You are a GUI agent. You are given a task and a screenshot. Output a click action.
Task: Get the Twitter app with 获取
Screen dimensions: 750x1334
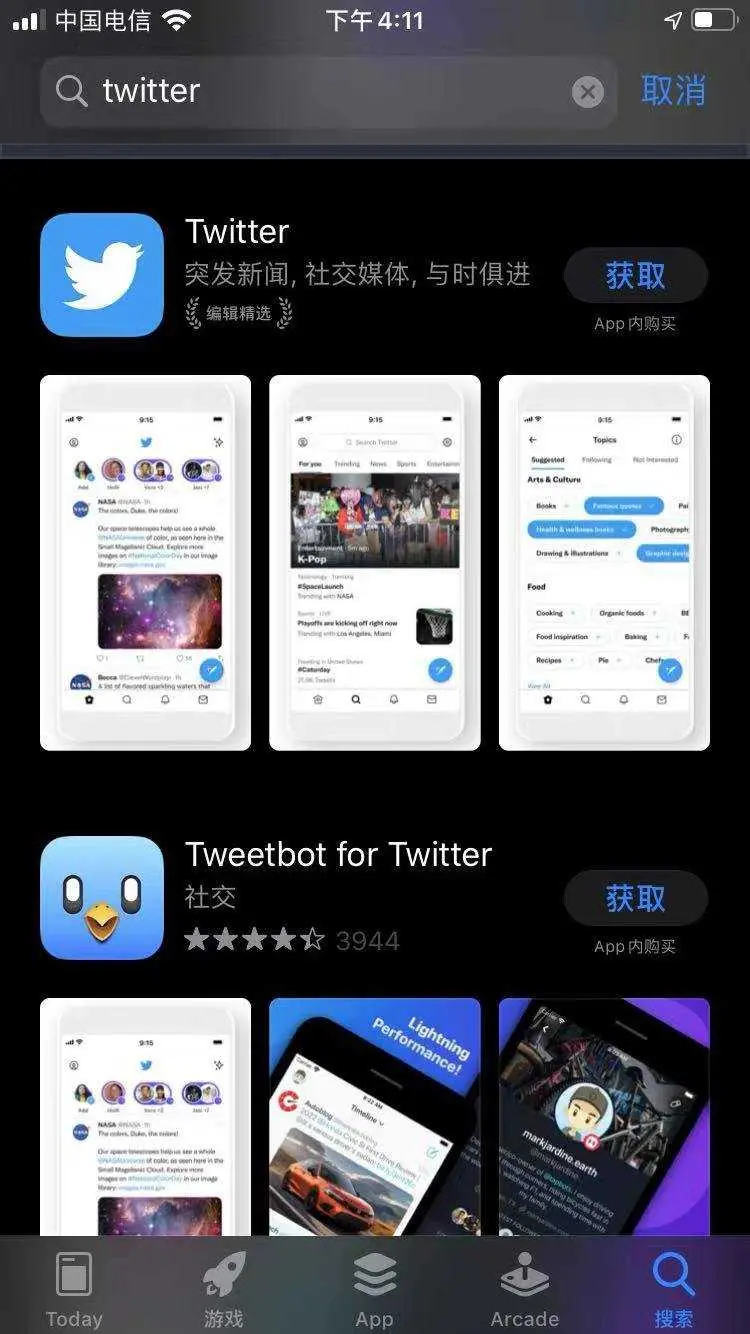635,276
